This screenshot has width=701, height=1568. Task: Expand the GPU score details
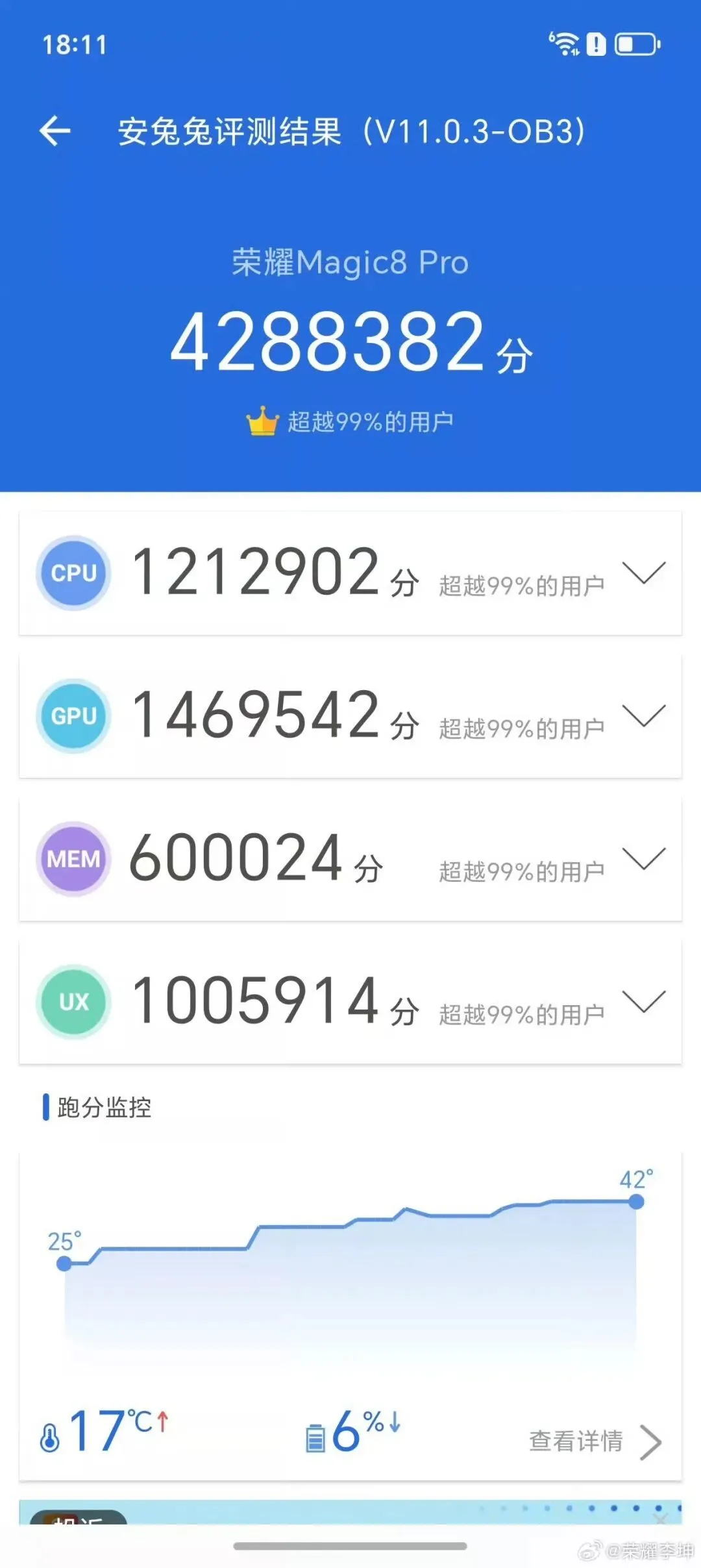click(644, 716)
